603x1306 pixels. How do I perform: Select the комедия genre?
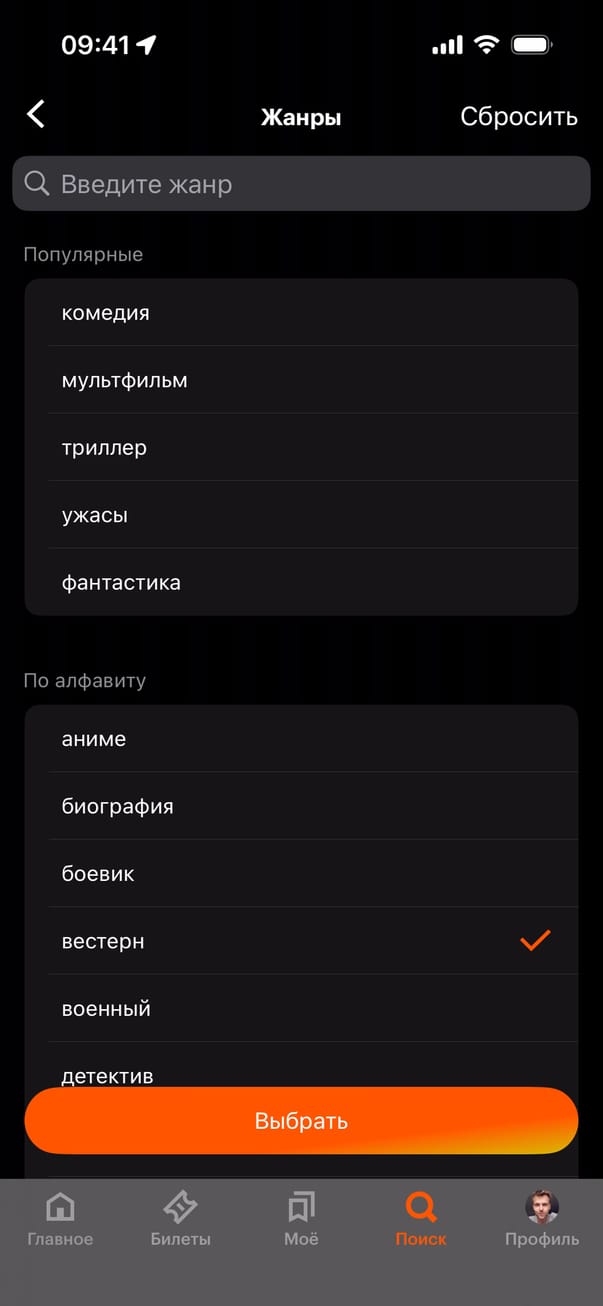[x=300, y=313]
